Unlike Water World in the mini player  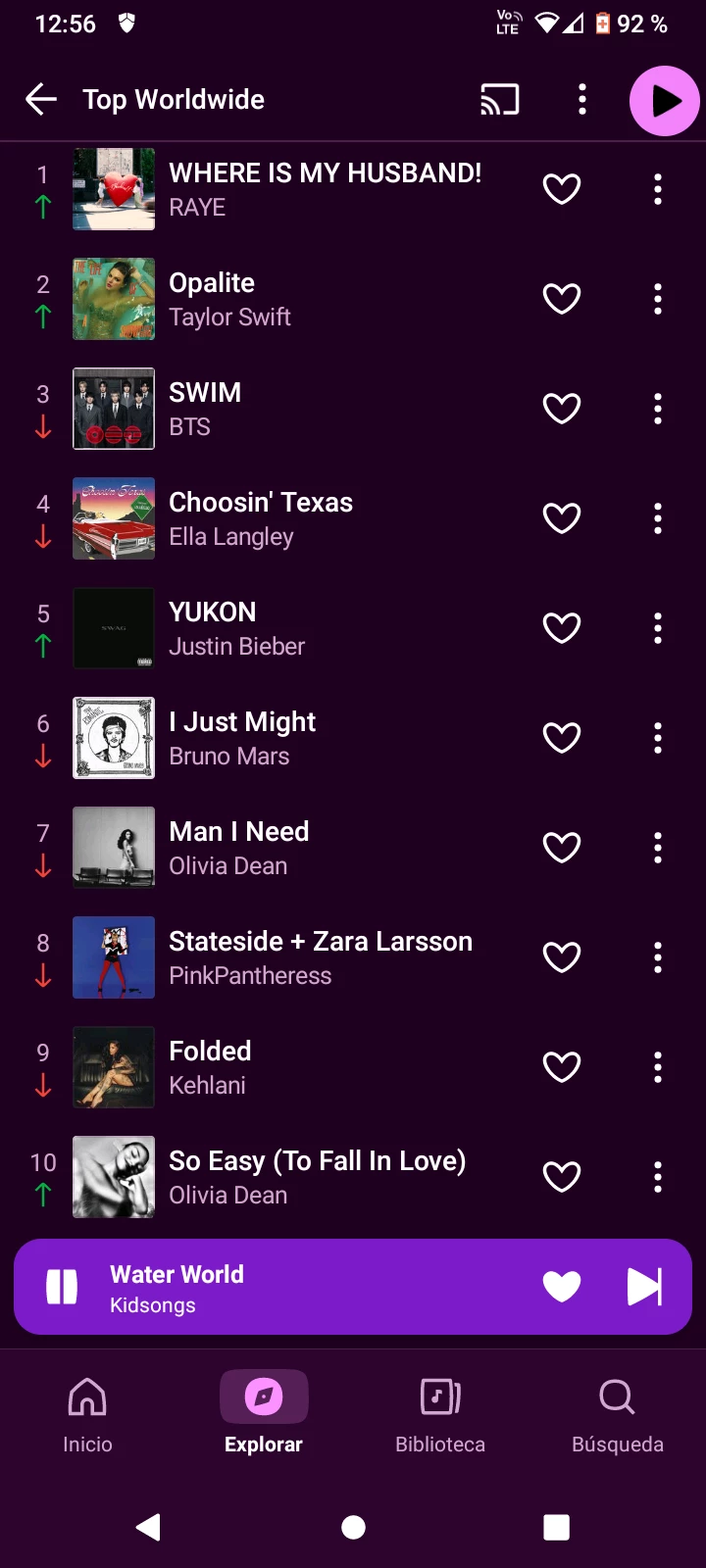[x=562, y=1287]
